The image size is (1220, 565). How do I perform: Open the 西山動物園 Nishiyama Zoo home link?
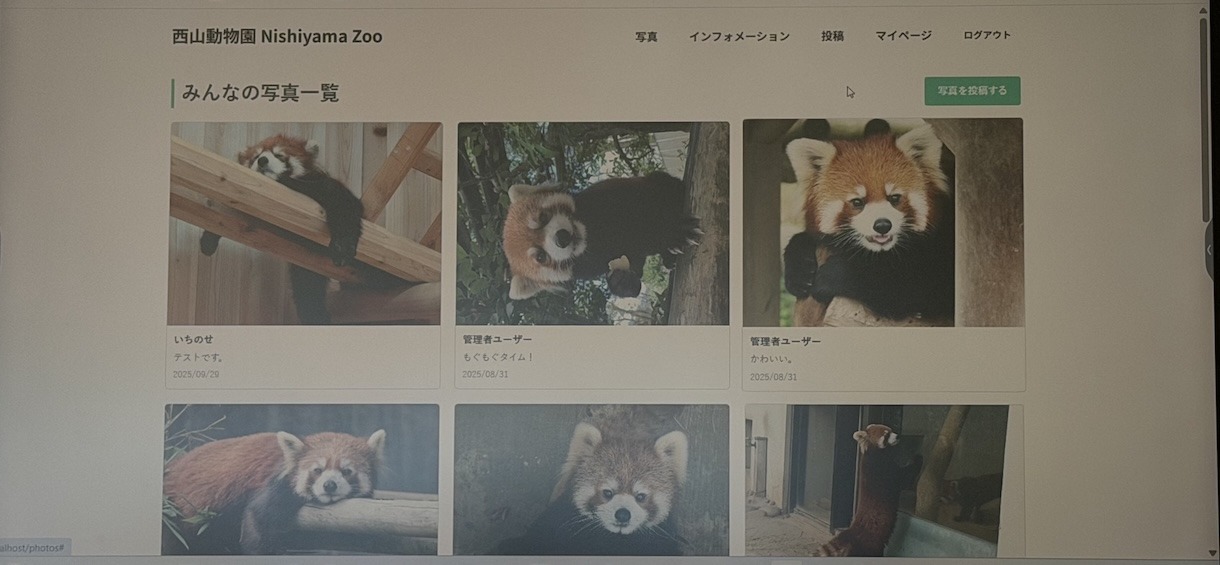pyautogui.click(x=277, y=37)
